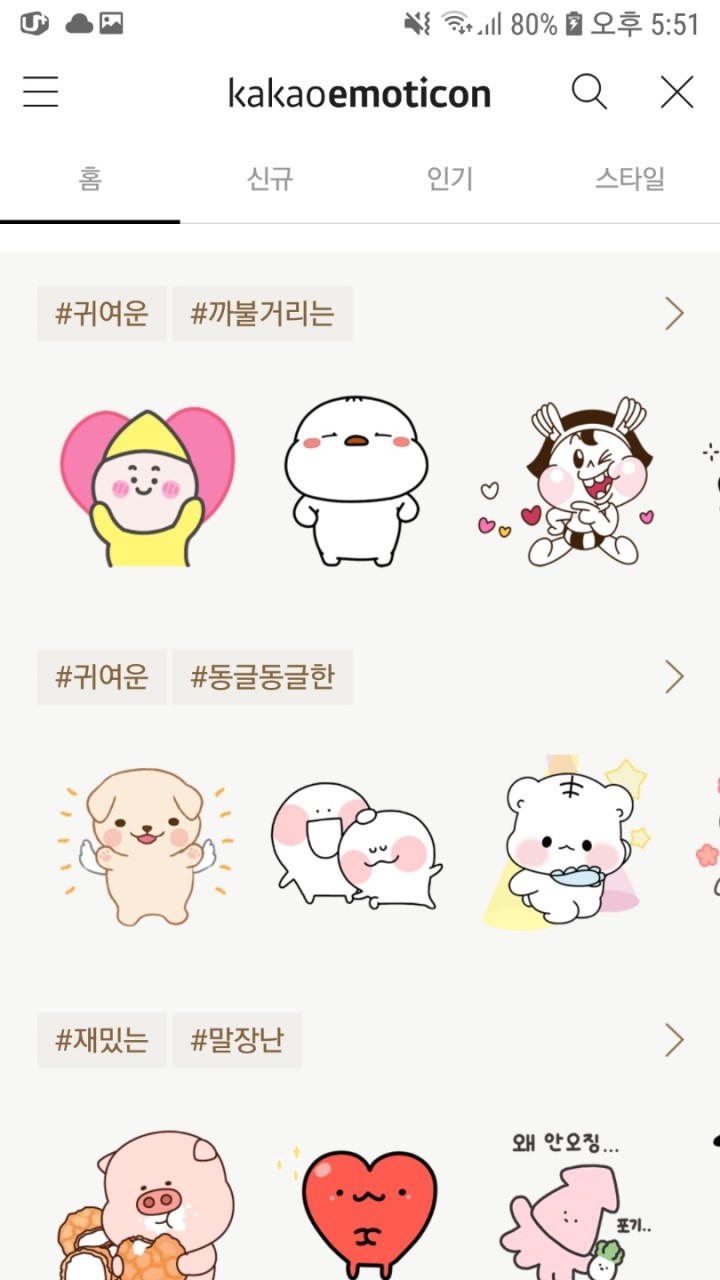Switch to the 스타일 tab
The height and width of the screenshot is (1280, 720).
tap(629, 180)
